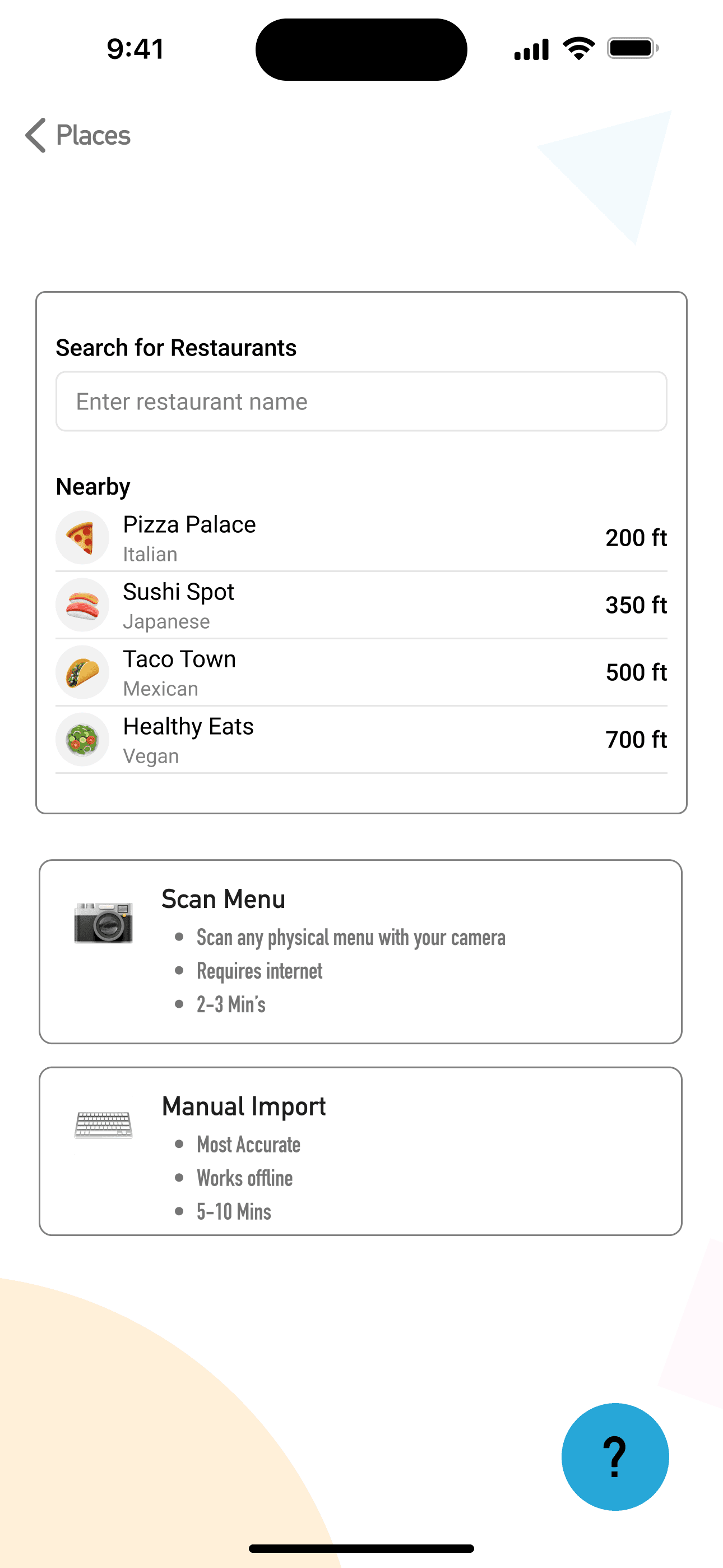Tap the keyboard icon in Manual Import
The image size is (723, 1568).
(x=102, y=1126)
